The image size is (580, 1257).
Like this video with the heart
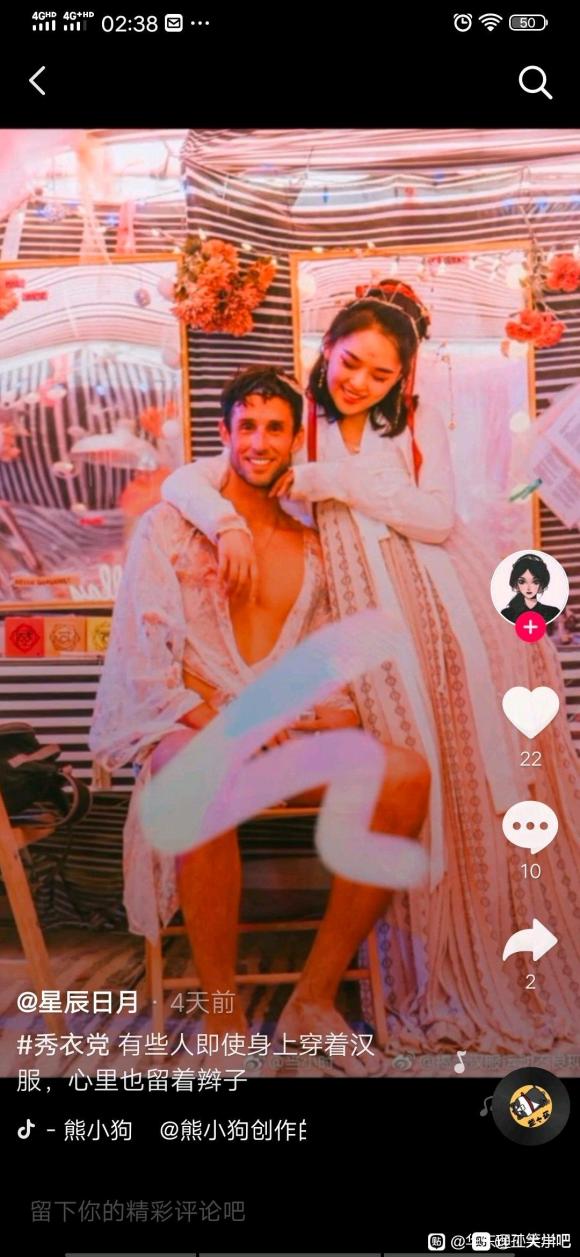pyautogui.click(x=530, y=713)
